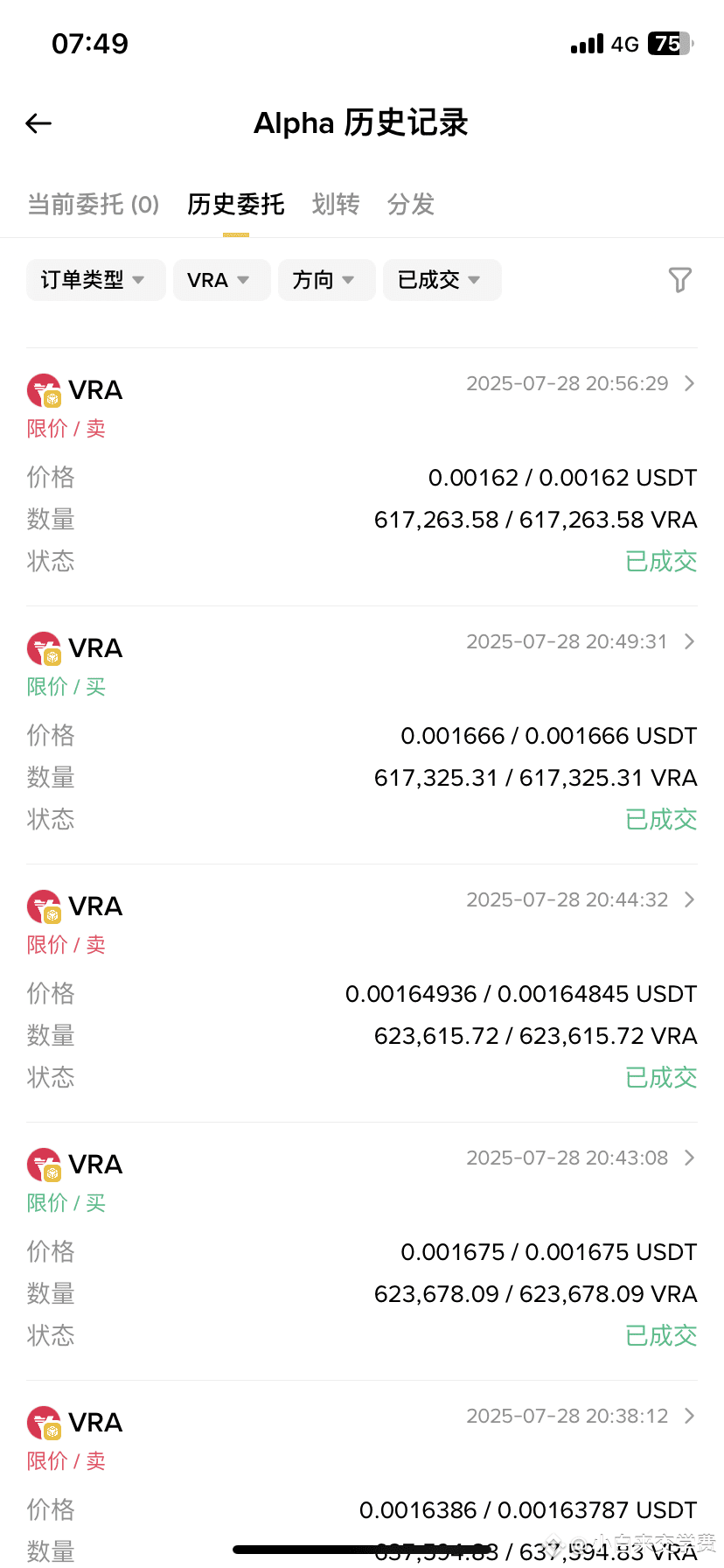This screenshot has width=724, height=1568.
Task: View details of VRA order at 20:44:32
Action: tap(362, 993)
